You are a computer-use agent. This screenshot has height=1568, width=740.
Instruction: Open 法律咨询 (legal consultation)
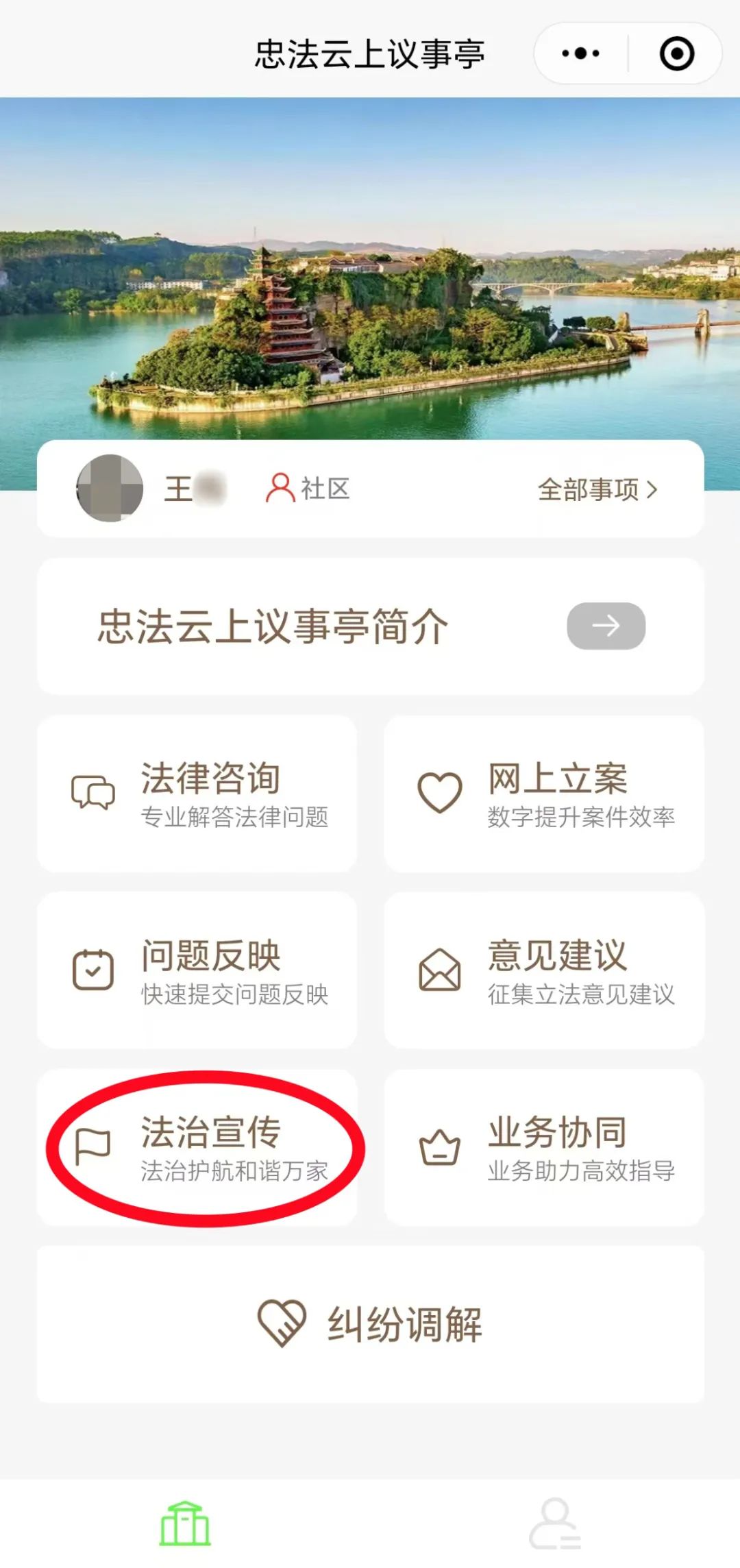click(197, 794)
